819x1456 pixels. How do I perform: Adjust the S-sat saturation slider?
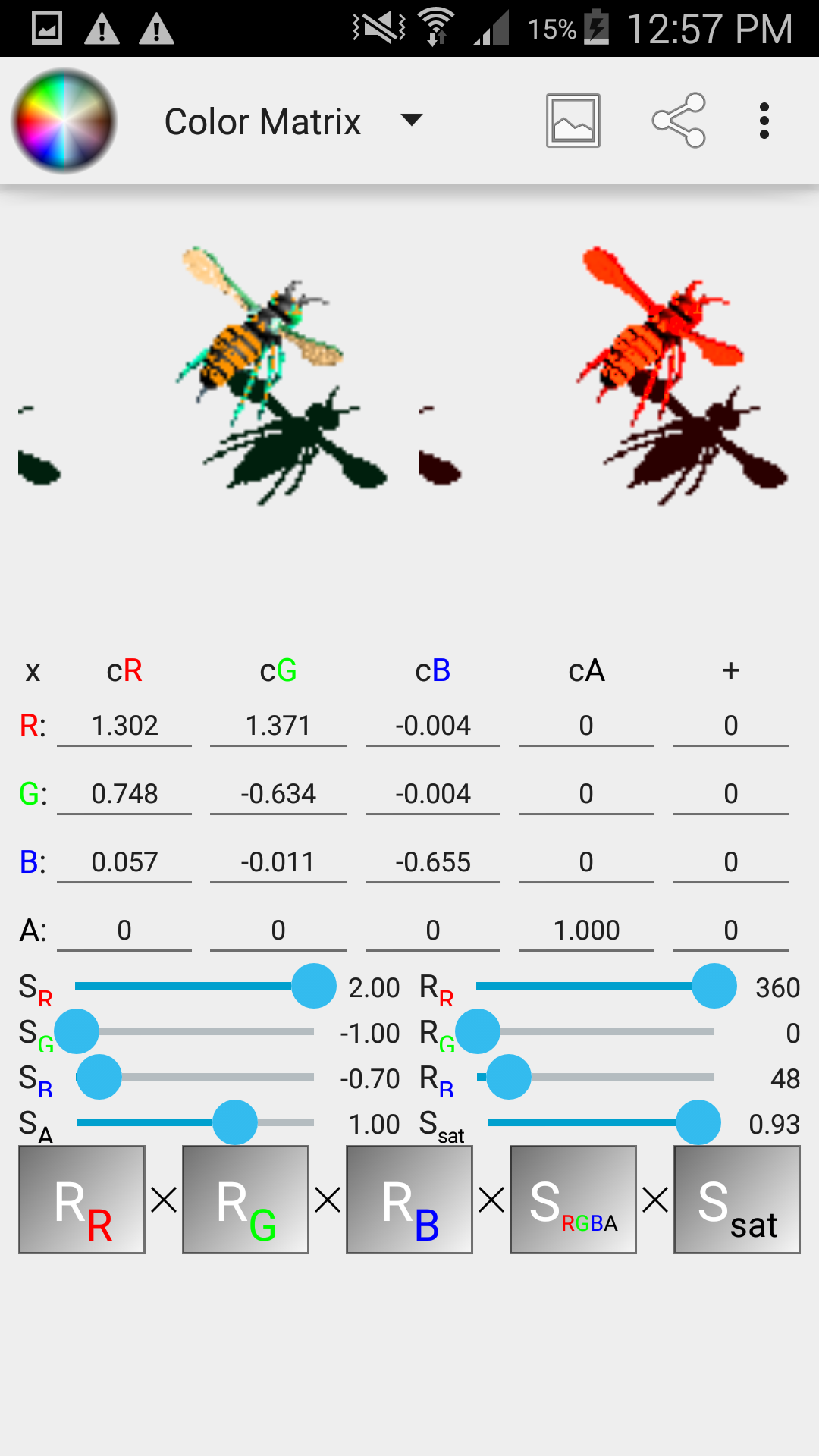698,1122
